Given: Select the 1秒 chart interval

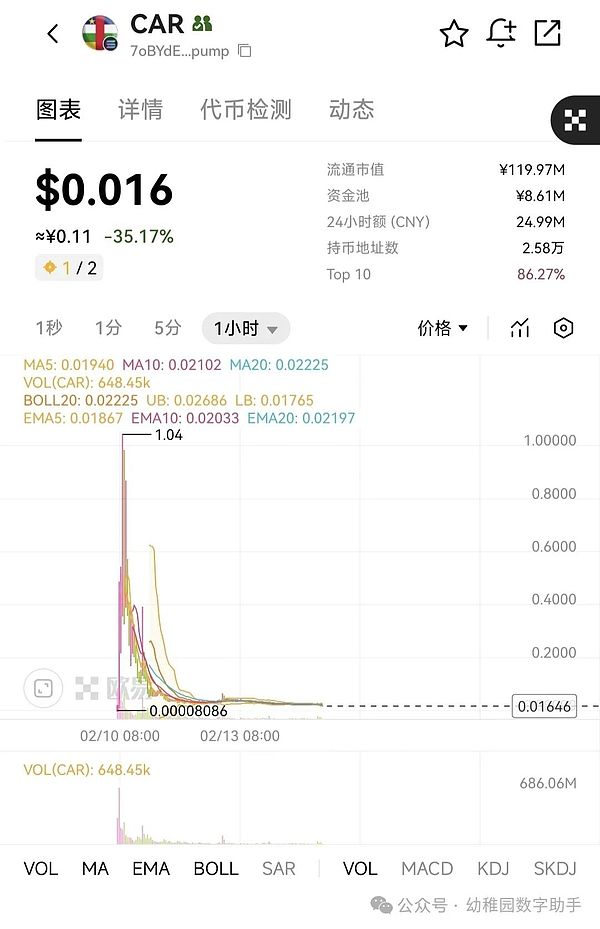Looking at the screenshot, I should tap(49, 328).
